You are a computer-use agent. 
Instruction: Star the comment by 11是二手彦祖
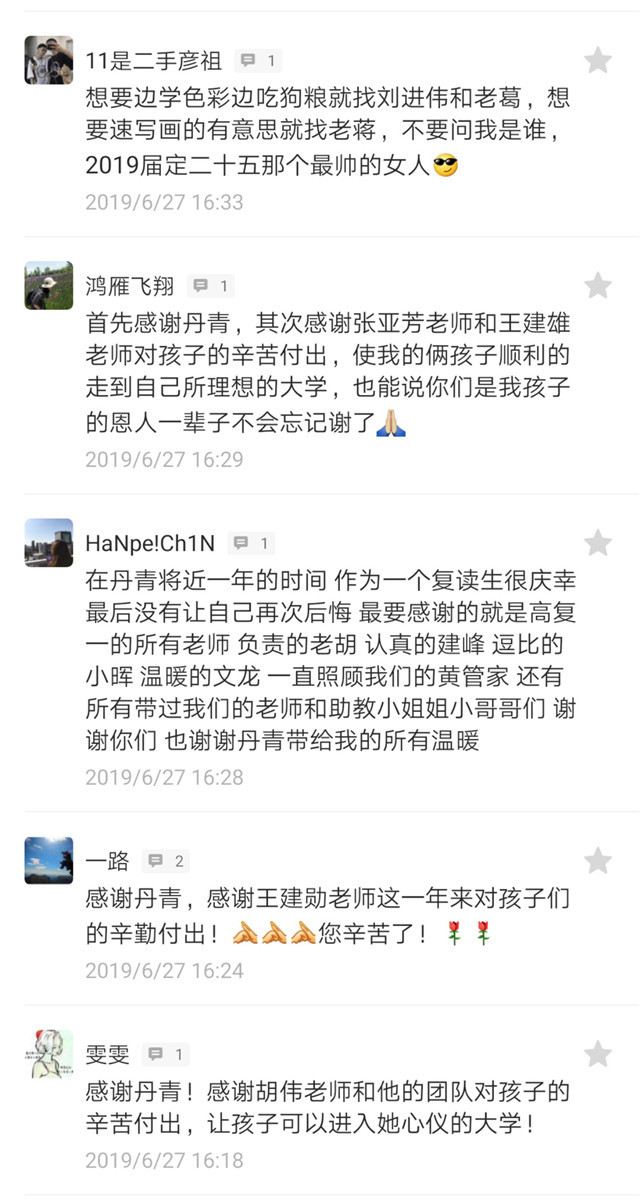(x=598, y=60)
